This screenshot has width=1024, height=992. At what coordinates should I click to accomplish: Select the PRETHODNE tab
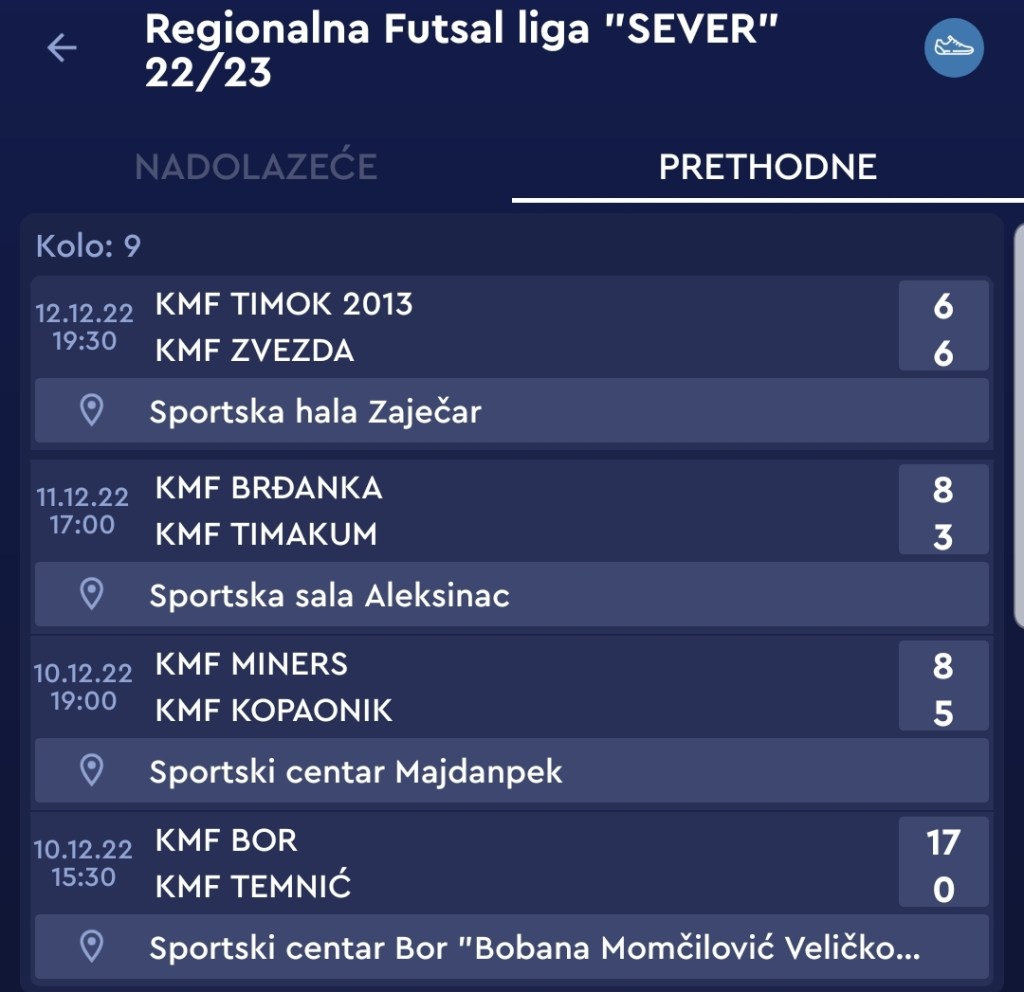tap(767, 166)
